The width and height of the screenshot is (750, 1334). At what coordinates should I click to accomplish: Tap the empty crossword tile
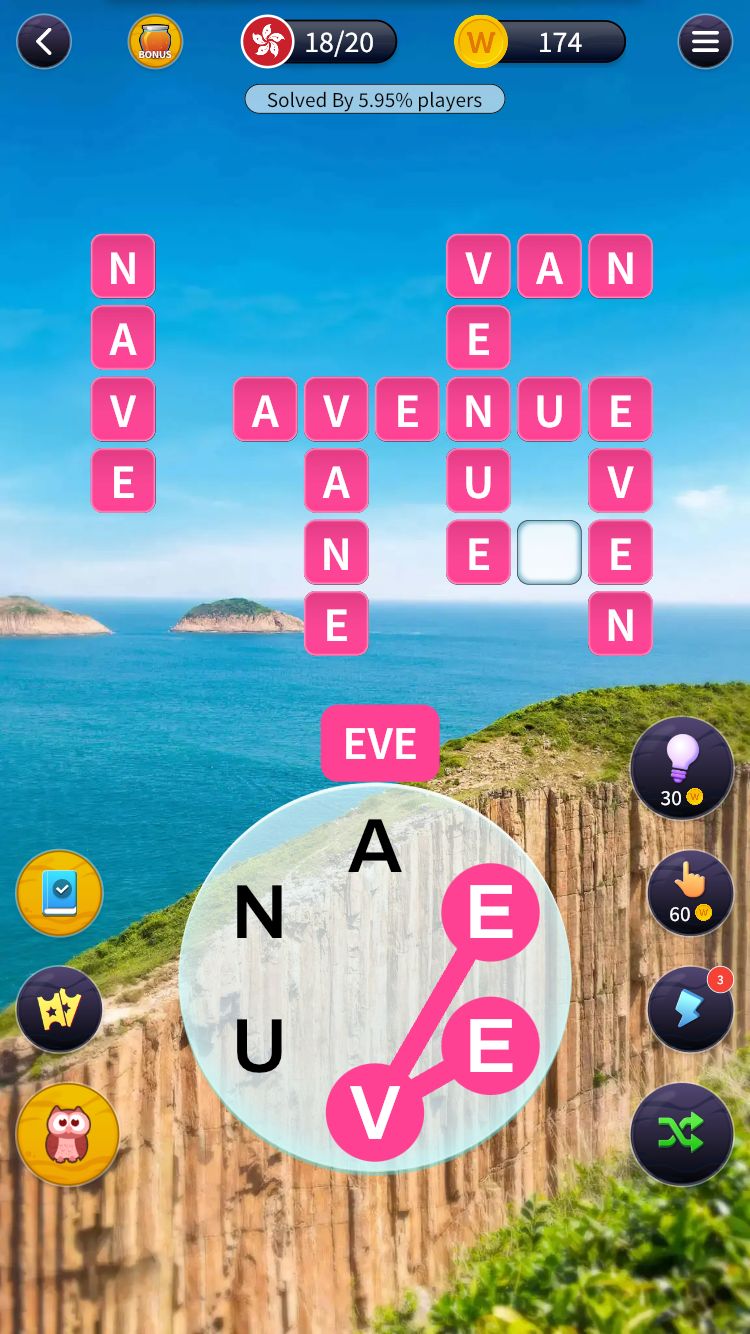(549, 552)
